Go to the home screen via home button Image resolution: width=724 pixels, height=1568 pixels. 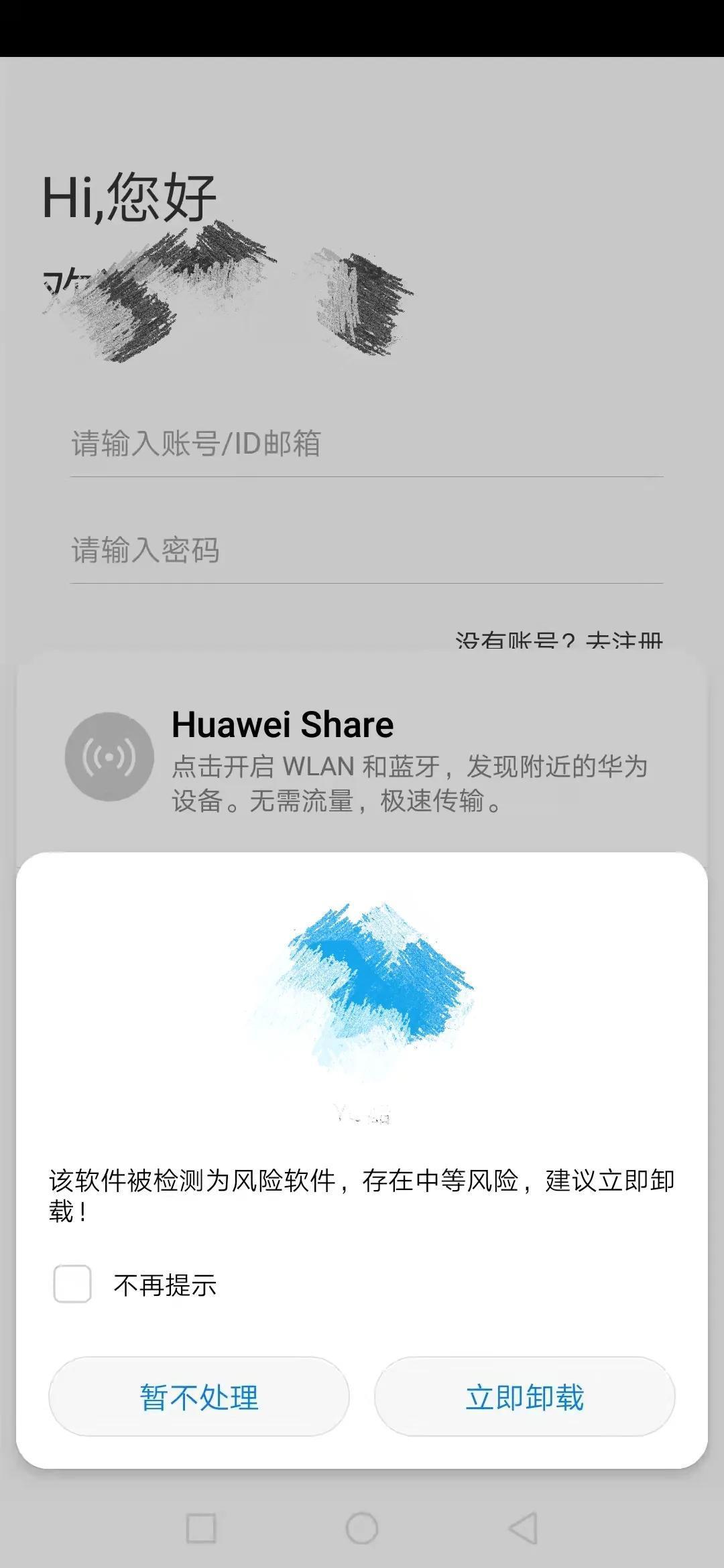pos(362,1528)
